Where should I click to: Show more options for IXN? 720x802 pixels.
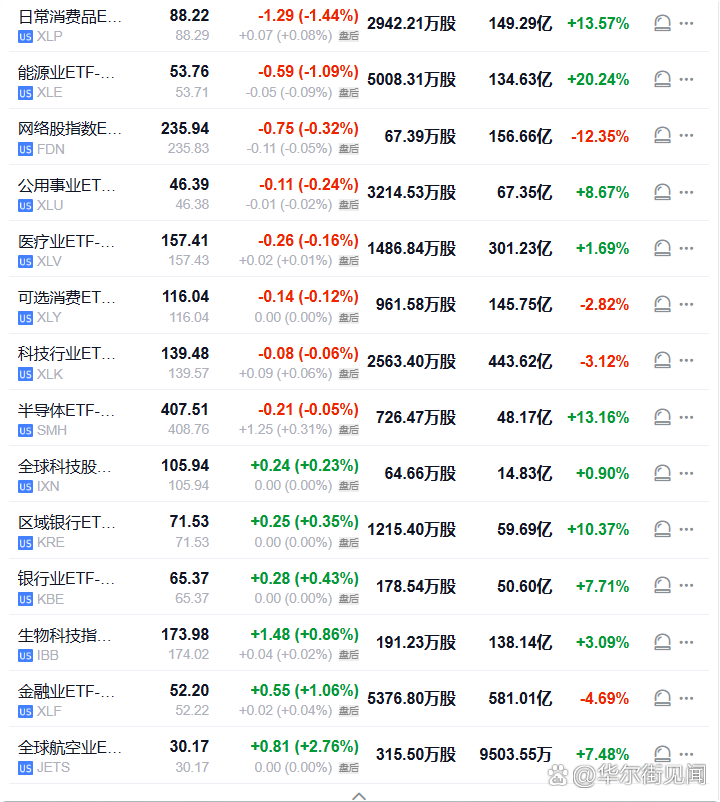pos(686,473)
